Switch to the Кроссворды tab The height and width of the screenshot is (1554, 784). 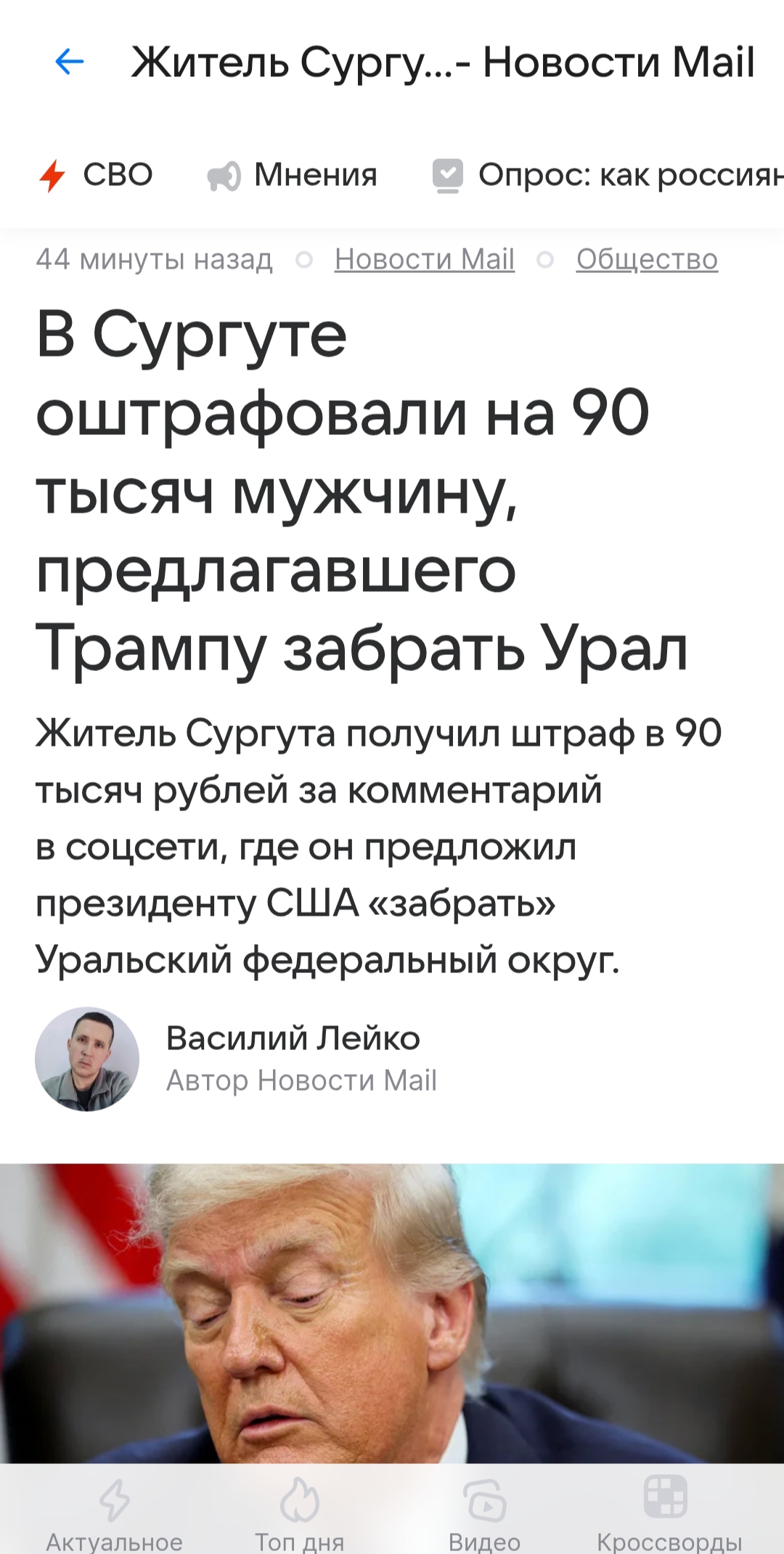click(669, 1514)
